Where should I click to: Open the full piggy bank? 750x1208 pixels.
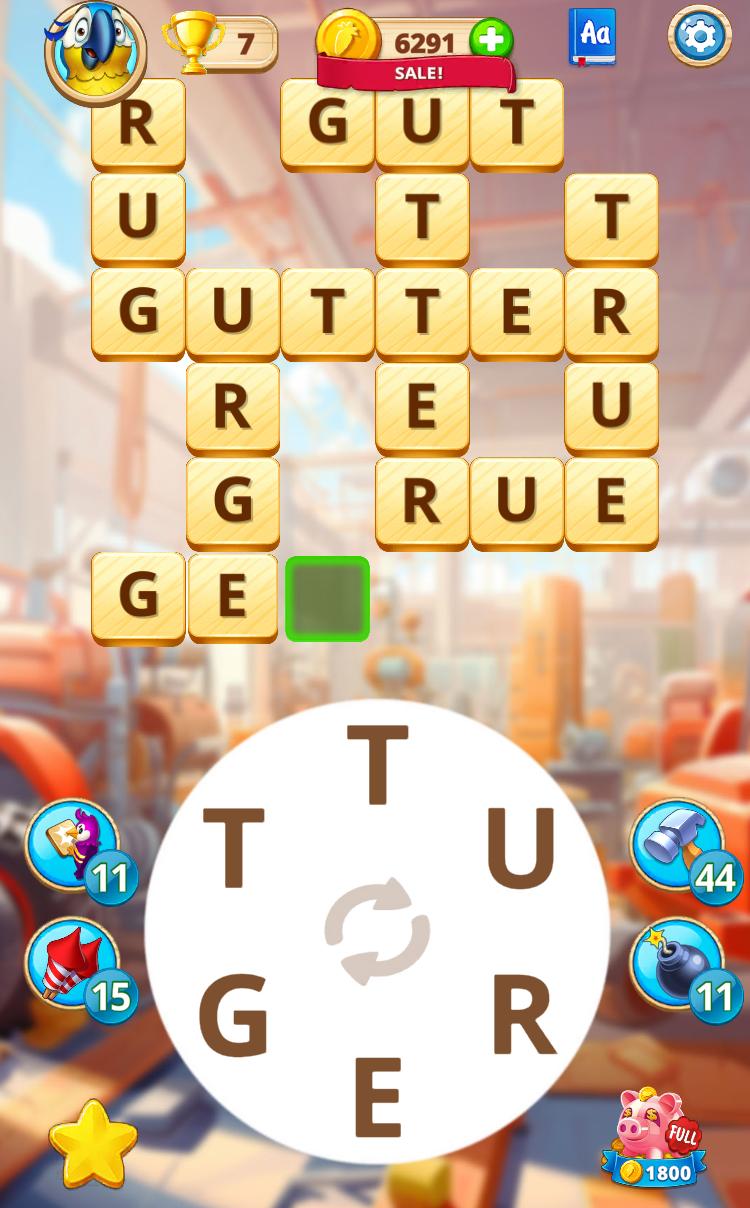point(655,1138)
